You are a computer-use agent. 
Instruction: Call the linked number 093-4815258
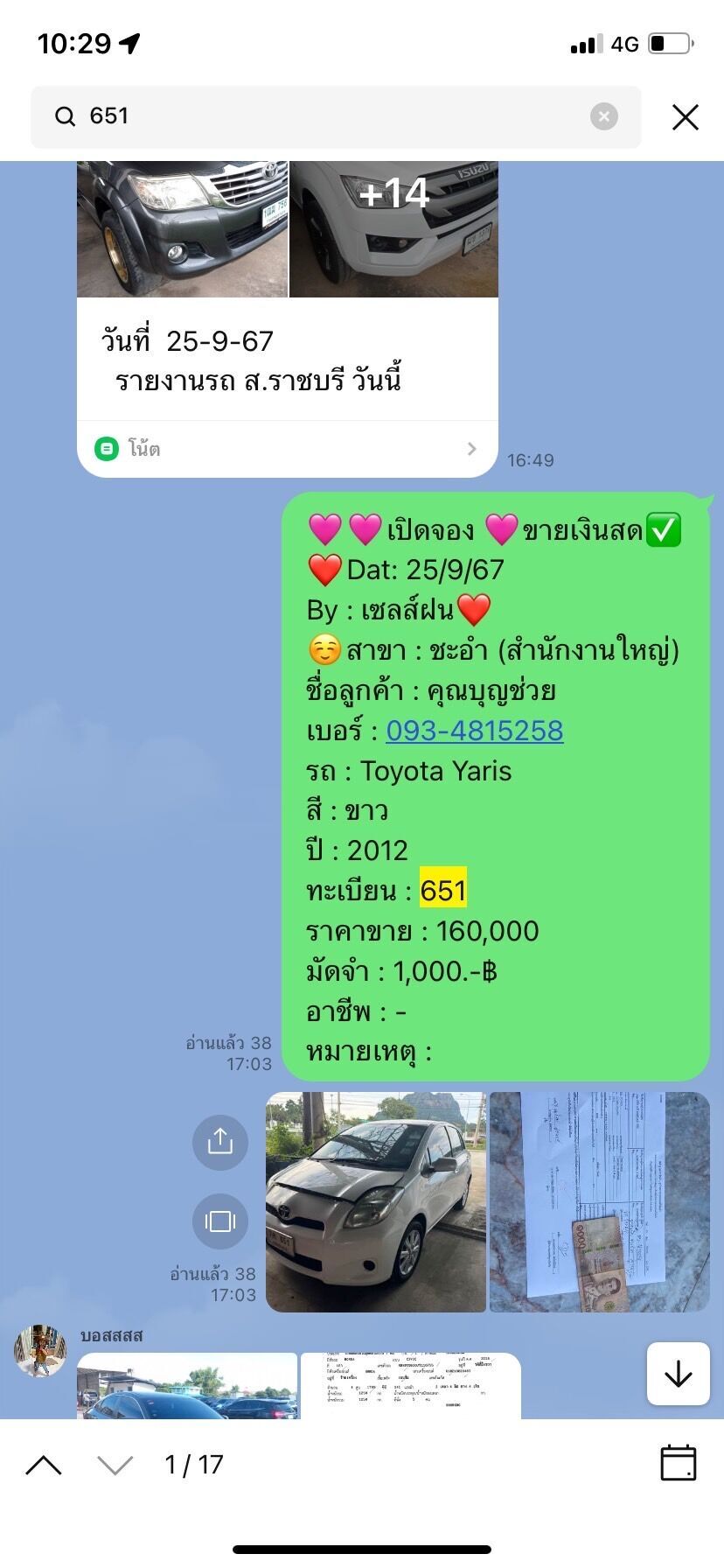[x=475, y=731]
